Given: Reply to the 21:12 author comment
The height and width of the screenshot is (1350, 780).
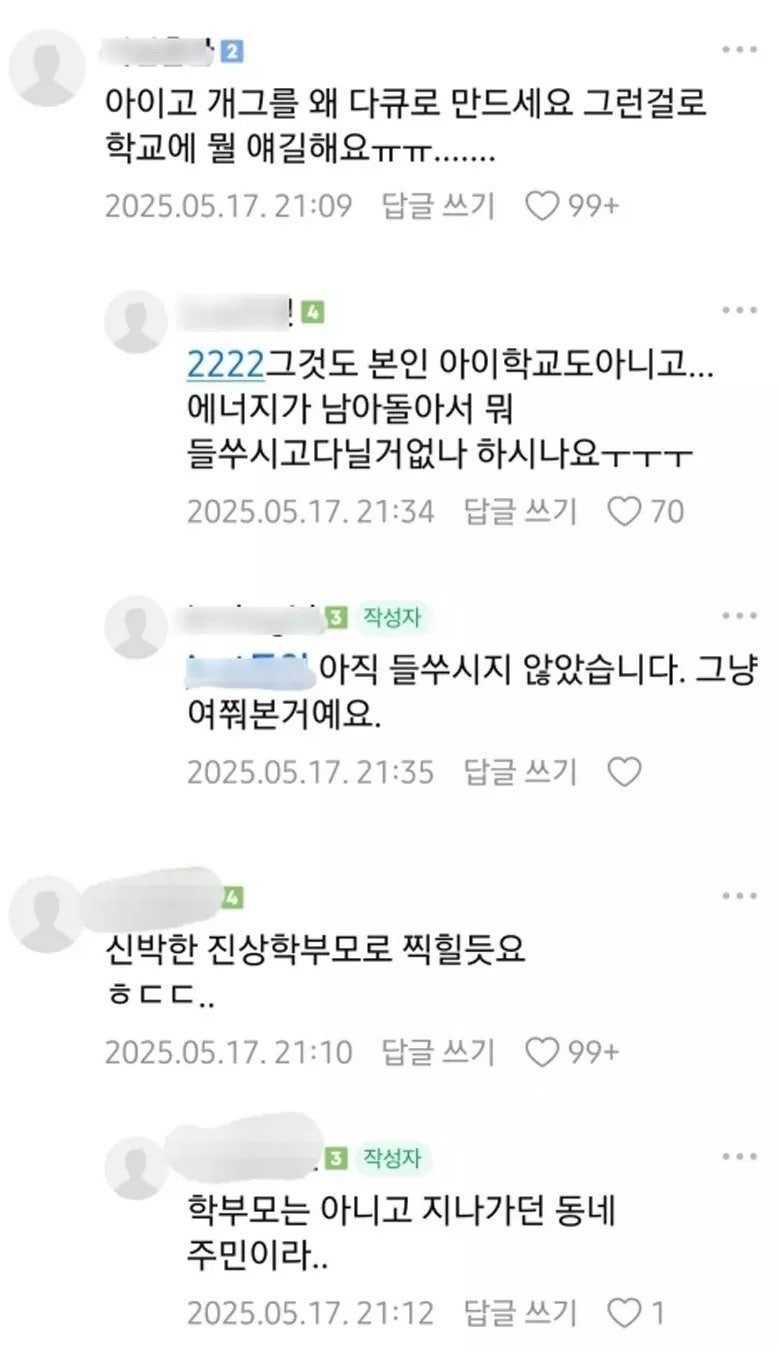Looking at the screenshot, I should pyautogui.click(x=520, y=1312).
